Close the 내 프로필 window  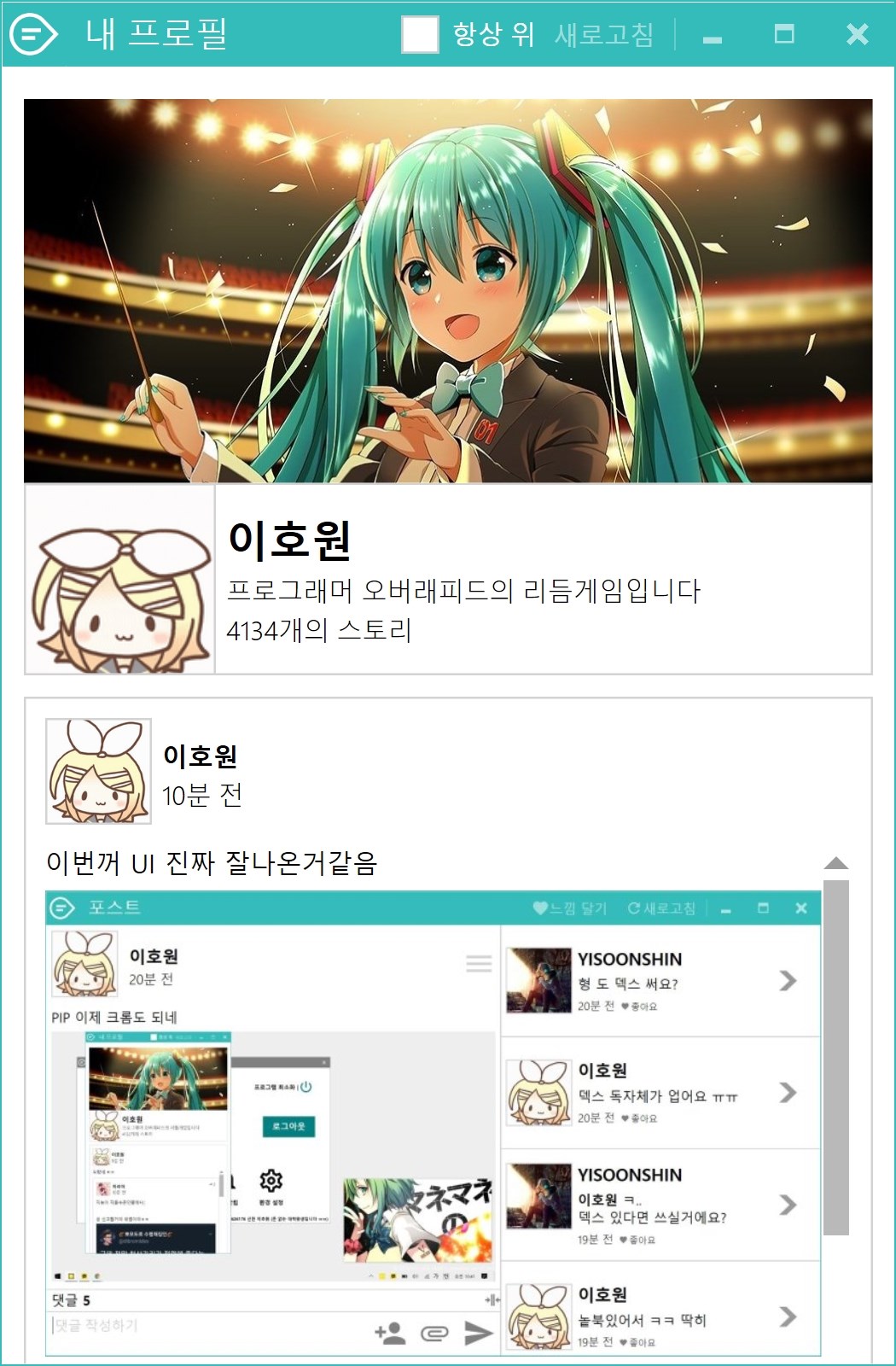point(857,34)
